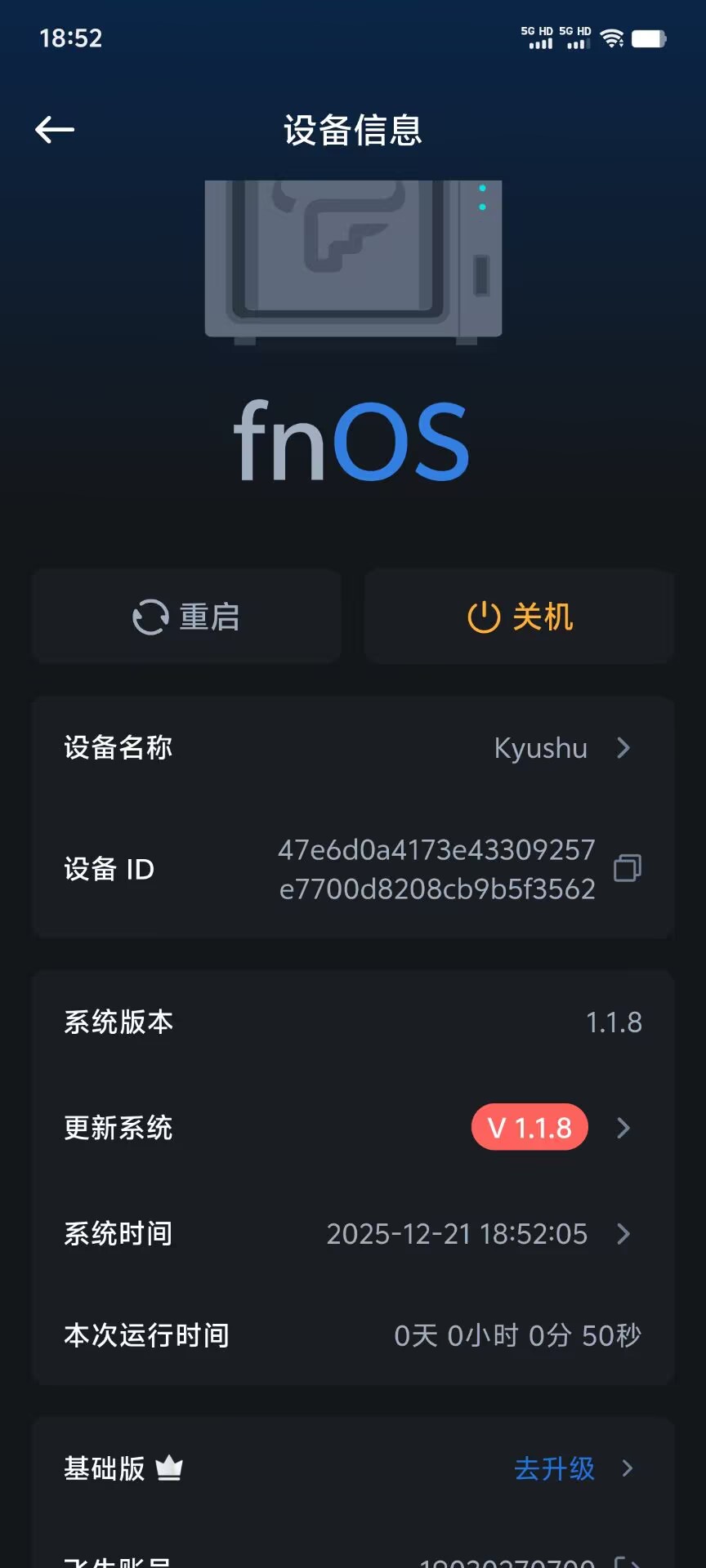Tap 去升级 to upgrade the 基础版 plan
Screen dimensions: 706x1568
(555, 1468)
